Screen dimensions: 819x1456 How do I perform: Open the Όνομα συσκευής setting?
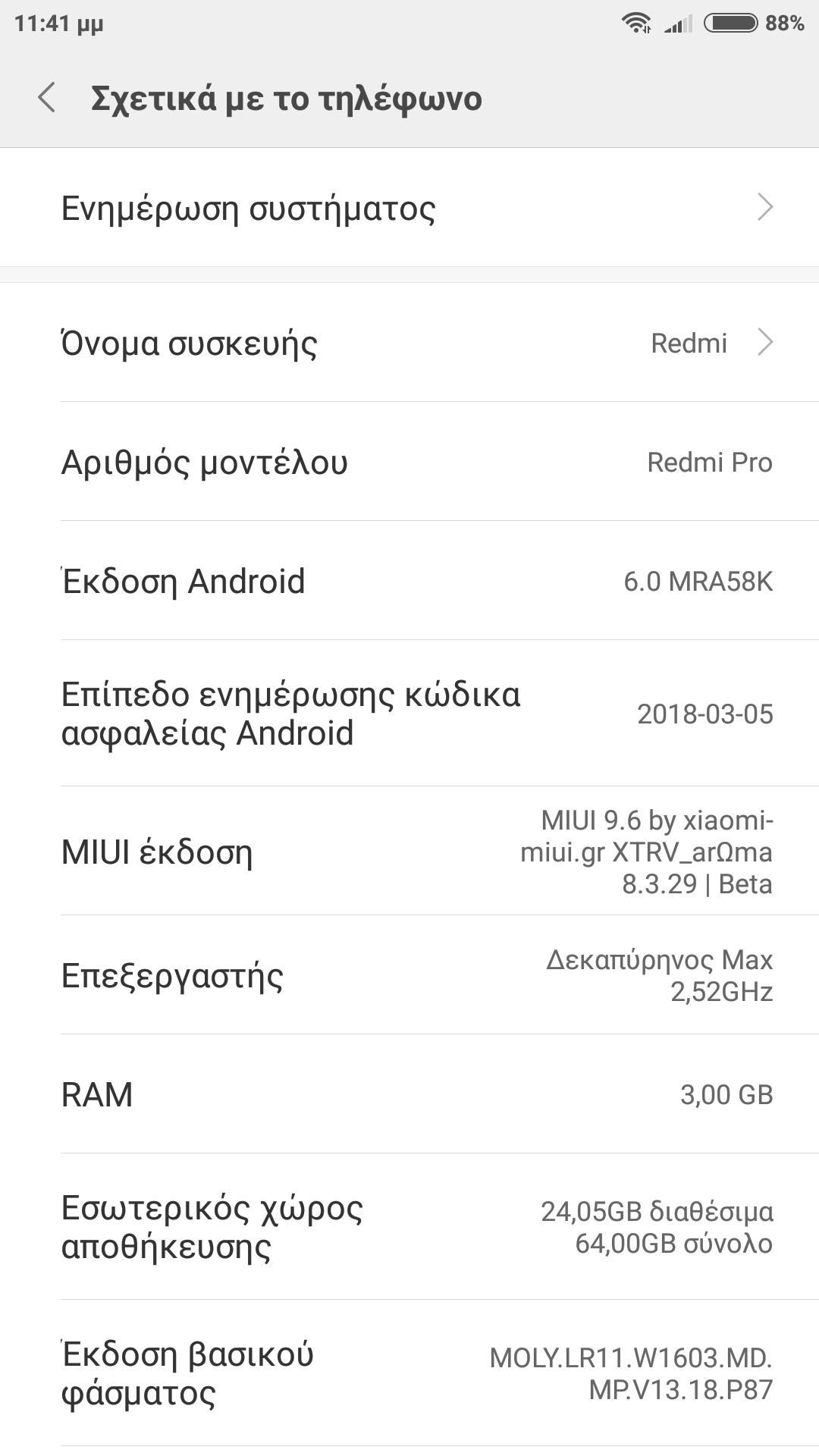click(409, 343)
